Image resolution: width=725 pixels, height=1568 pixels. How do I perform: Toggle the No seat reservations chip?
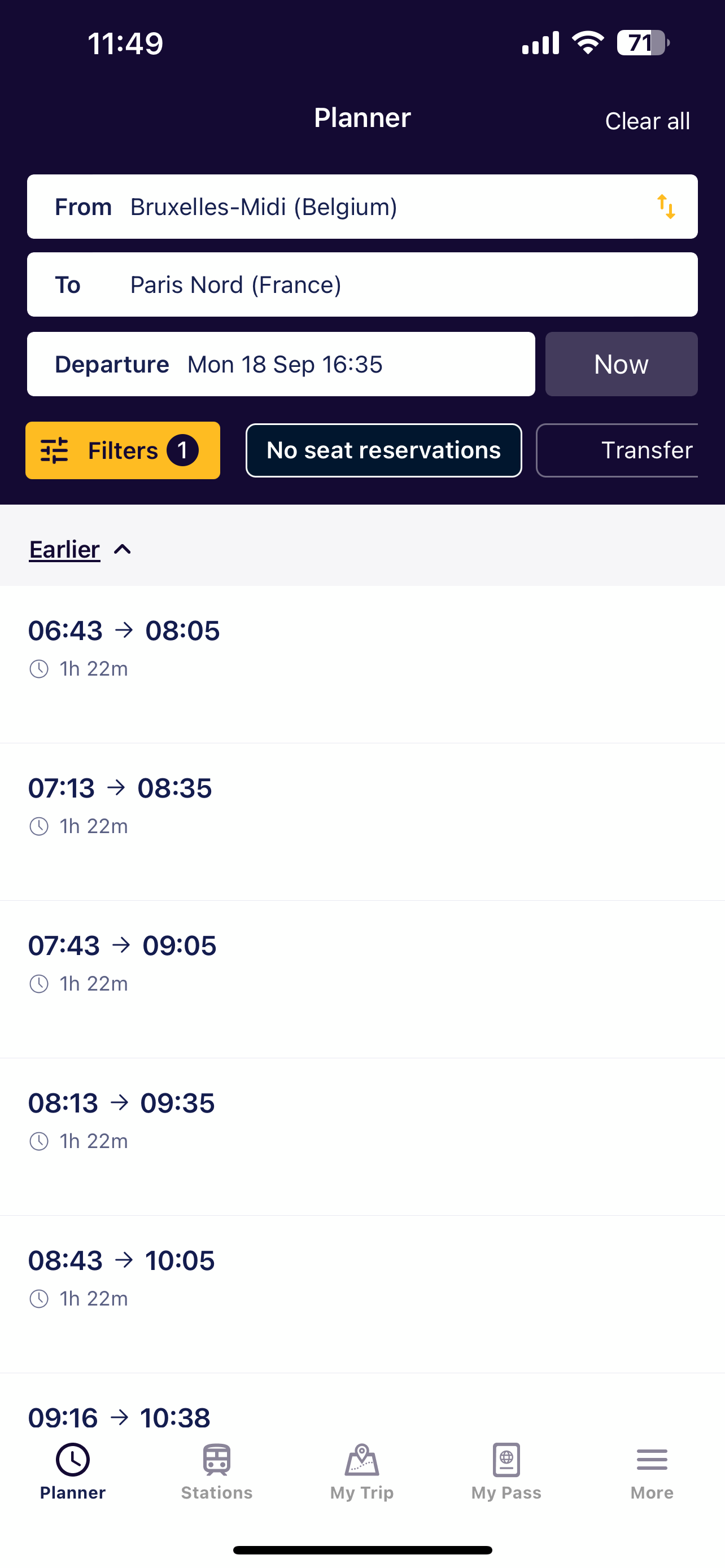click(383, 450)
